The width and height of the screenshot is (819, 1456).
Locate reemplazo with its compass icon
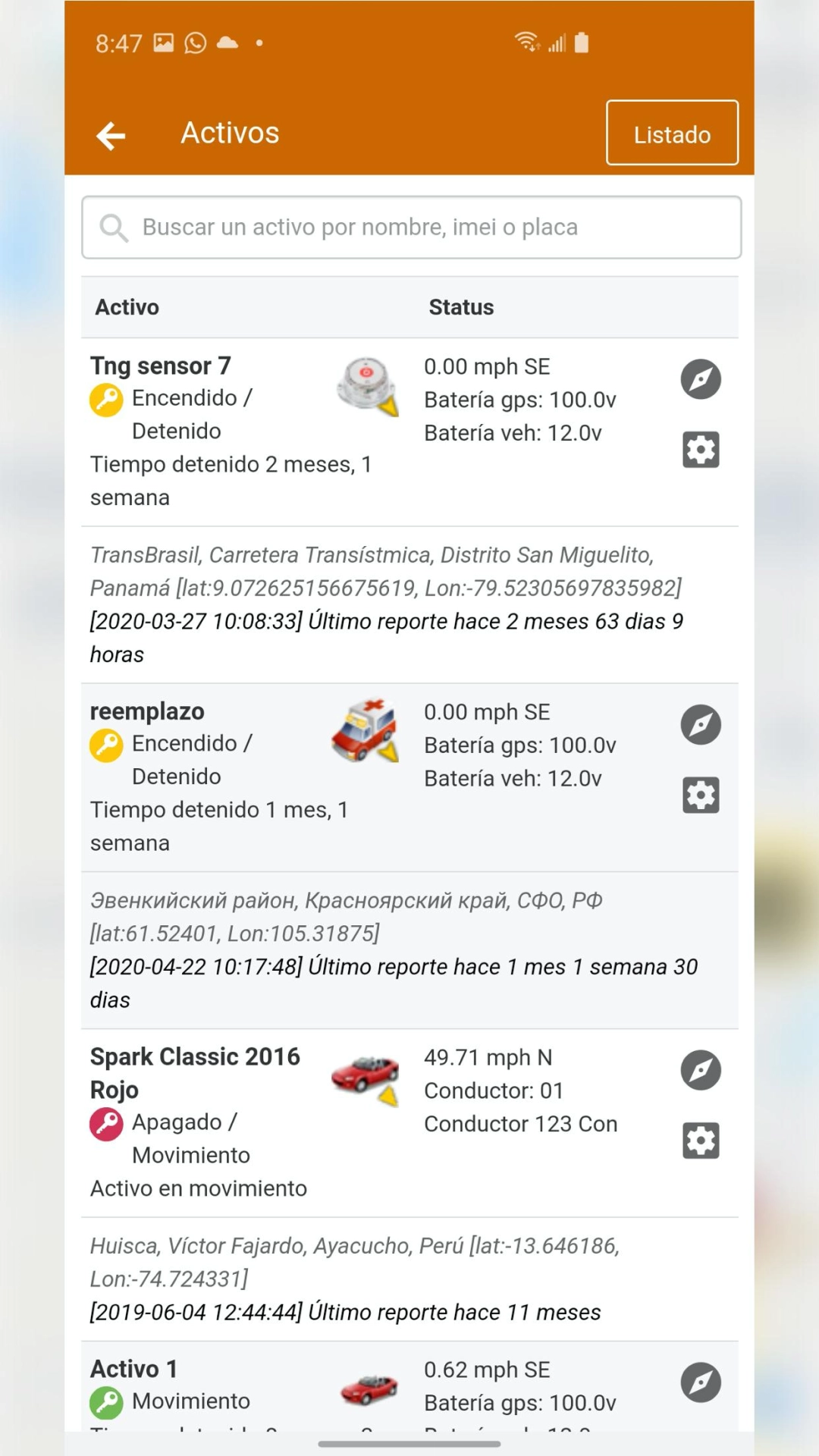click(x=700, y=725)
